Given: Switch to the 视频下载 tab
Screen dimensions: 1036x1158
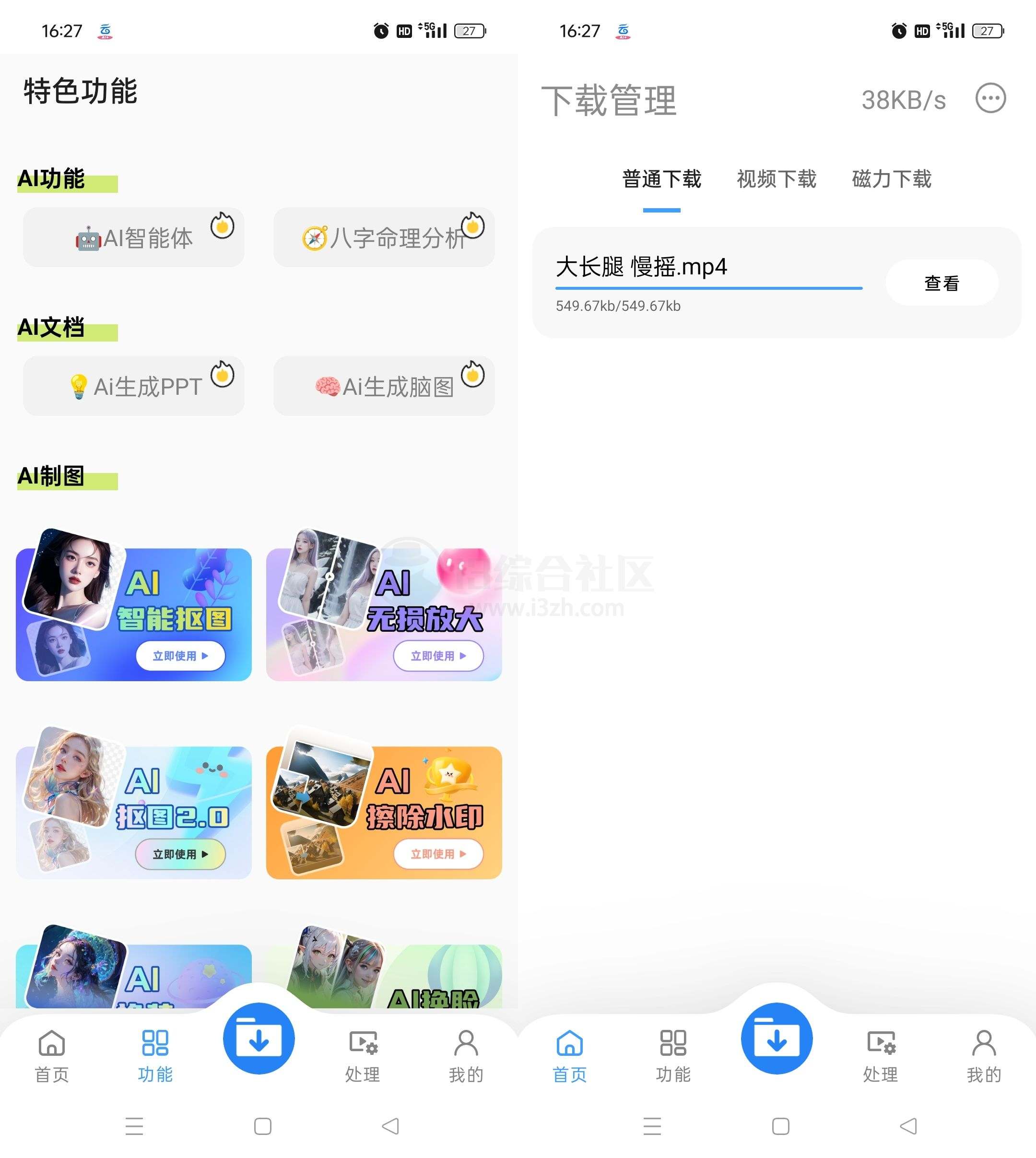Looking at the screenshot, I should pyautogui.click(x=777, y=180).
